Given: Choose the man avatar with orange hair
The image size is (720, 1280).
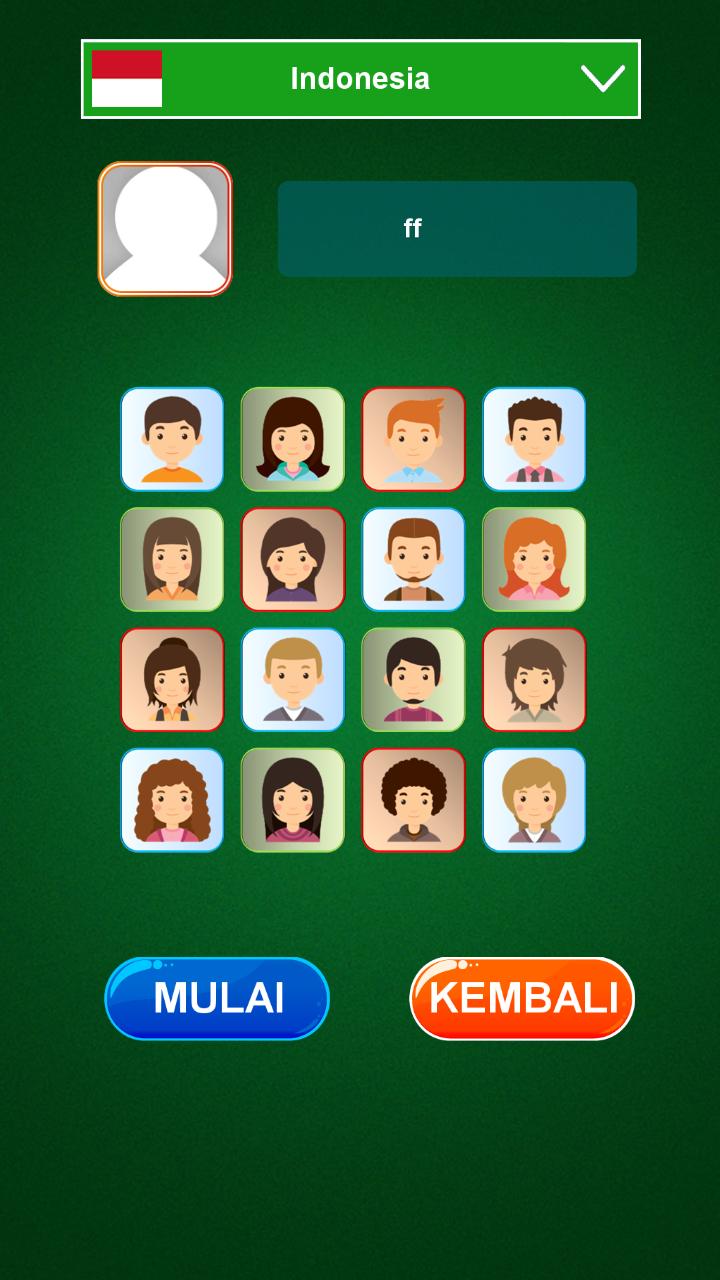Looking at the screenshot, I should pyautogui.click(x=413, y=440).
